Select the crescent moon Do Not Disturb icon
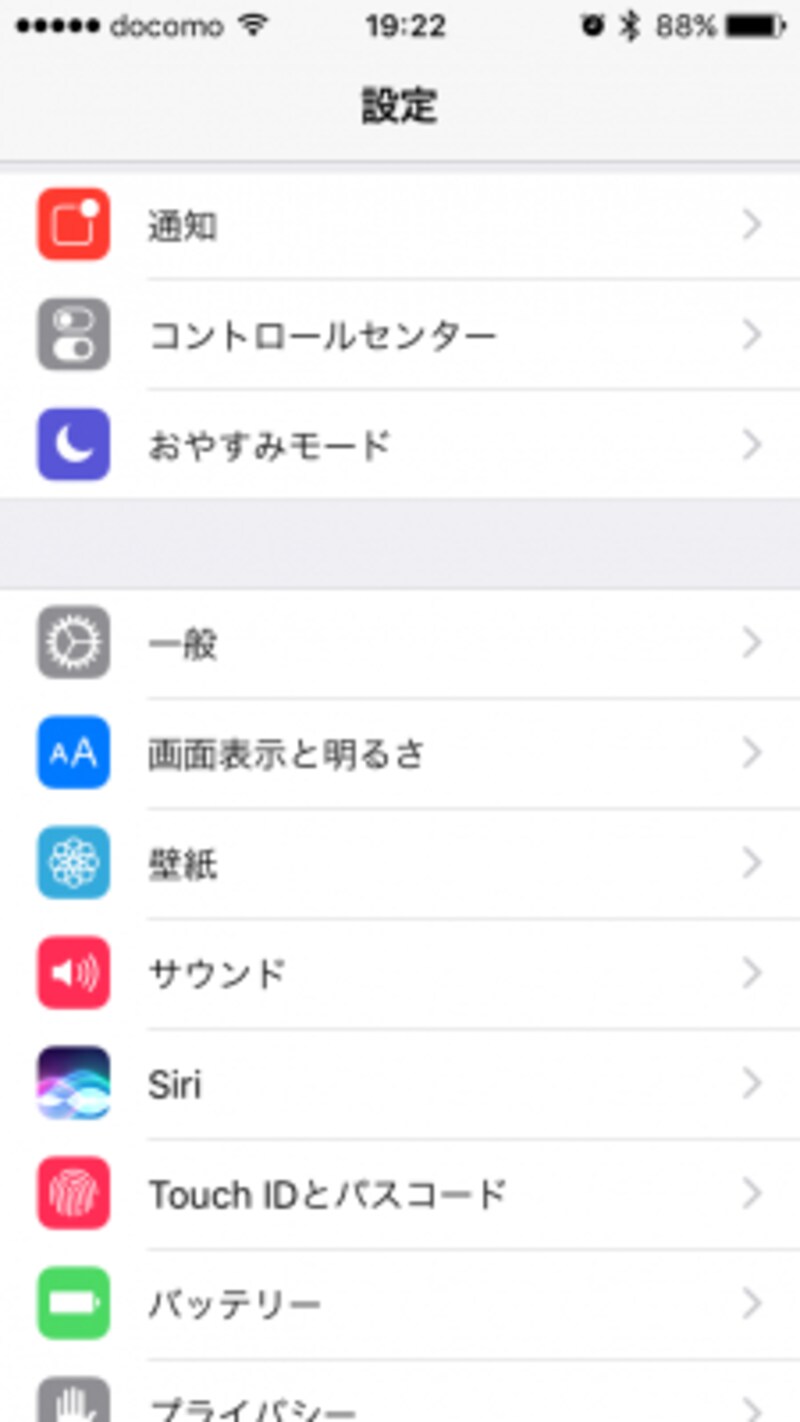The height and width of the screenshot is (1422, 800). [72, 446]
